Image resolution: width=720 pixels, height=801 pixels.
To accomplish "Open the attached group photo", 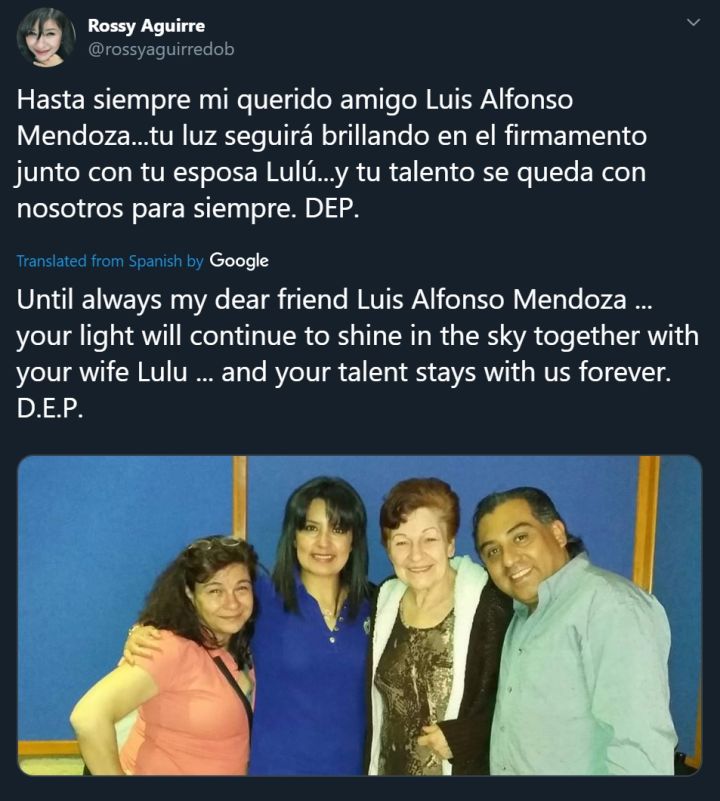I will click(x=360, y=615).
